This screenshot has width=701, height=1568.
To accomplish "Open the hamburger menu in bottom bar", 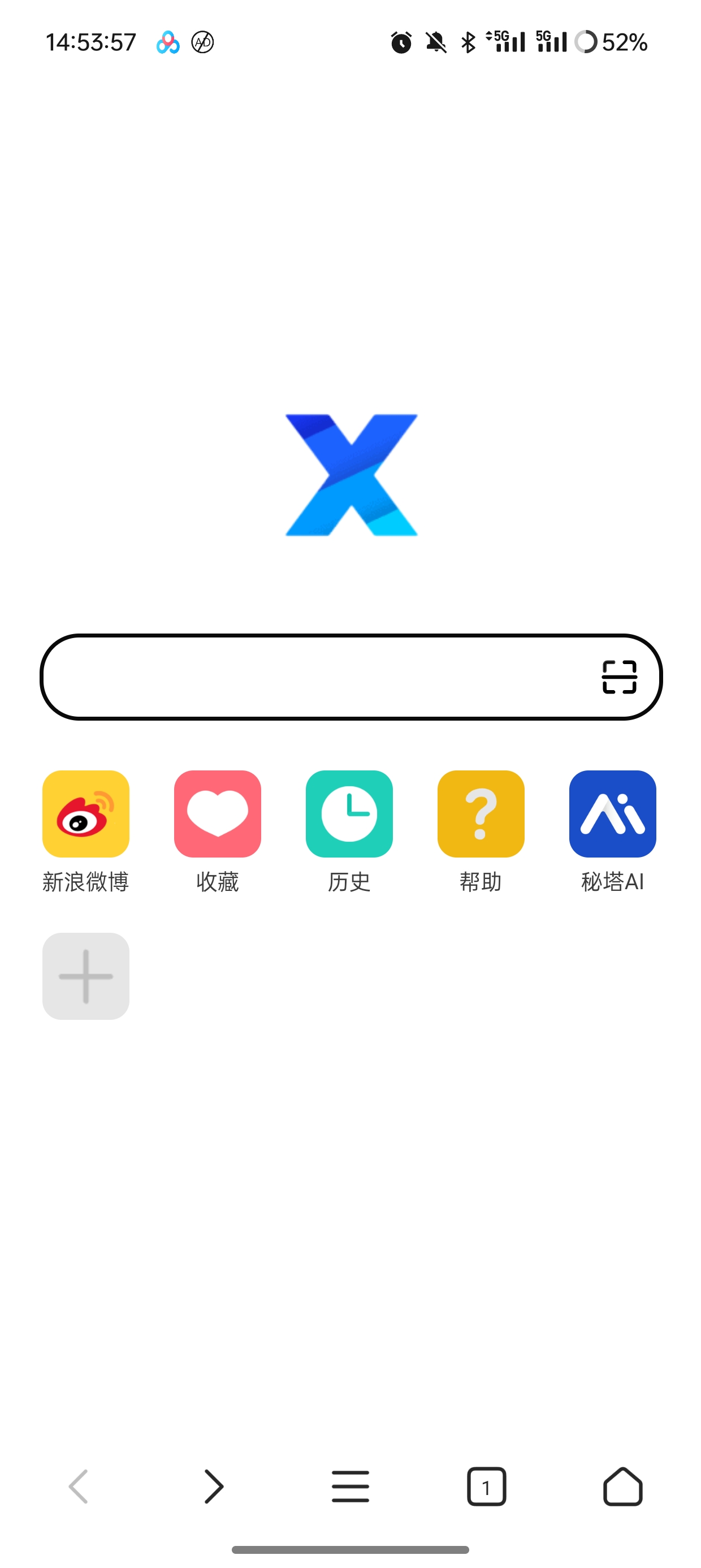I will (350, 1487).
